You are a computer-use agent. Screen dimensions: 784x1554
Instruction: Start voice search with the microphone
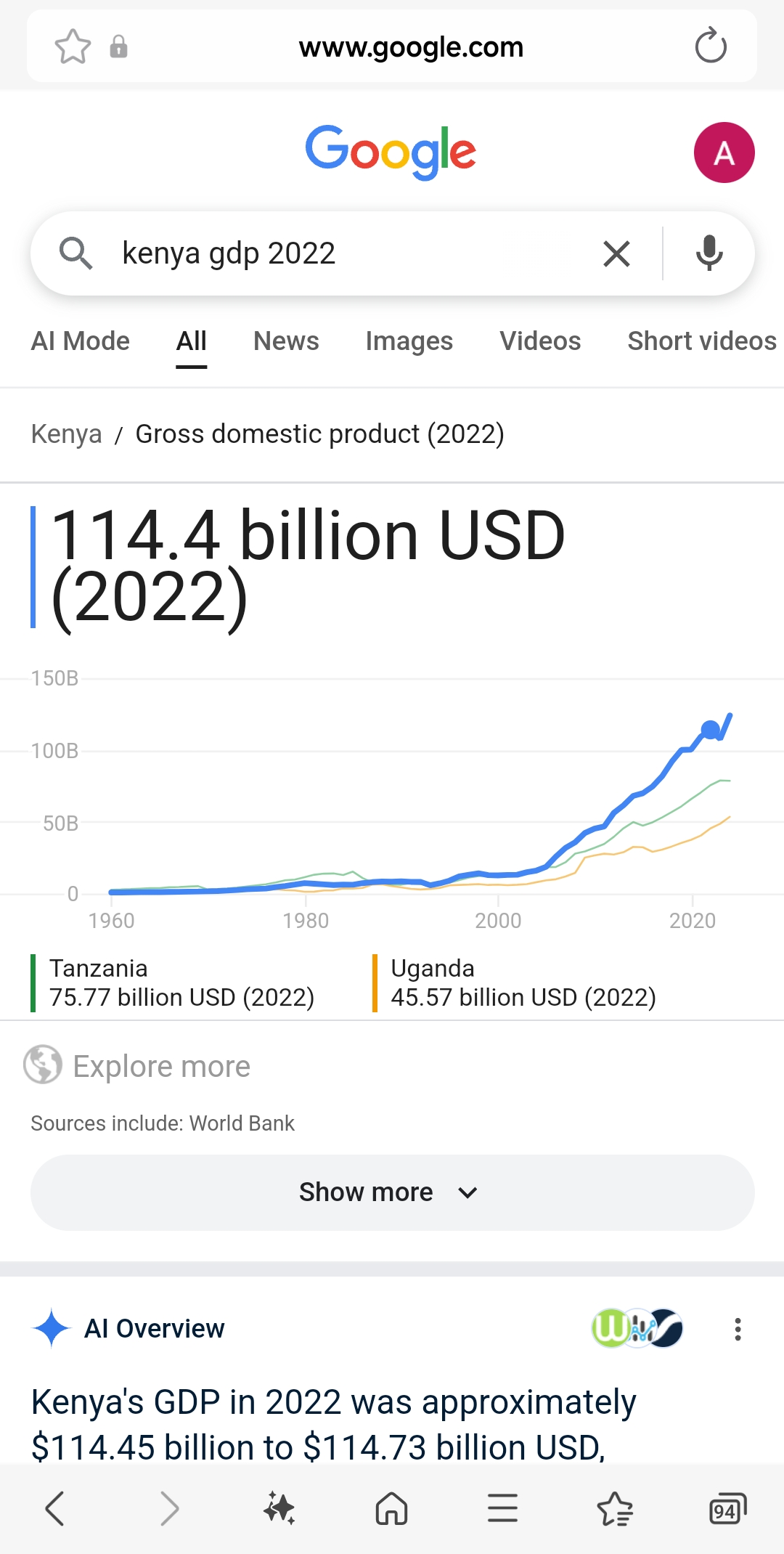709,253
